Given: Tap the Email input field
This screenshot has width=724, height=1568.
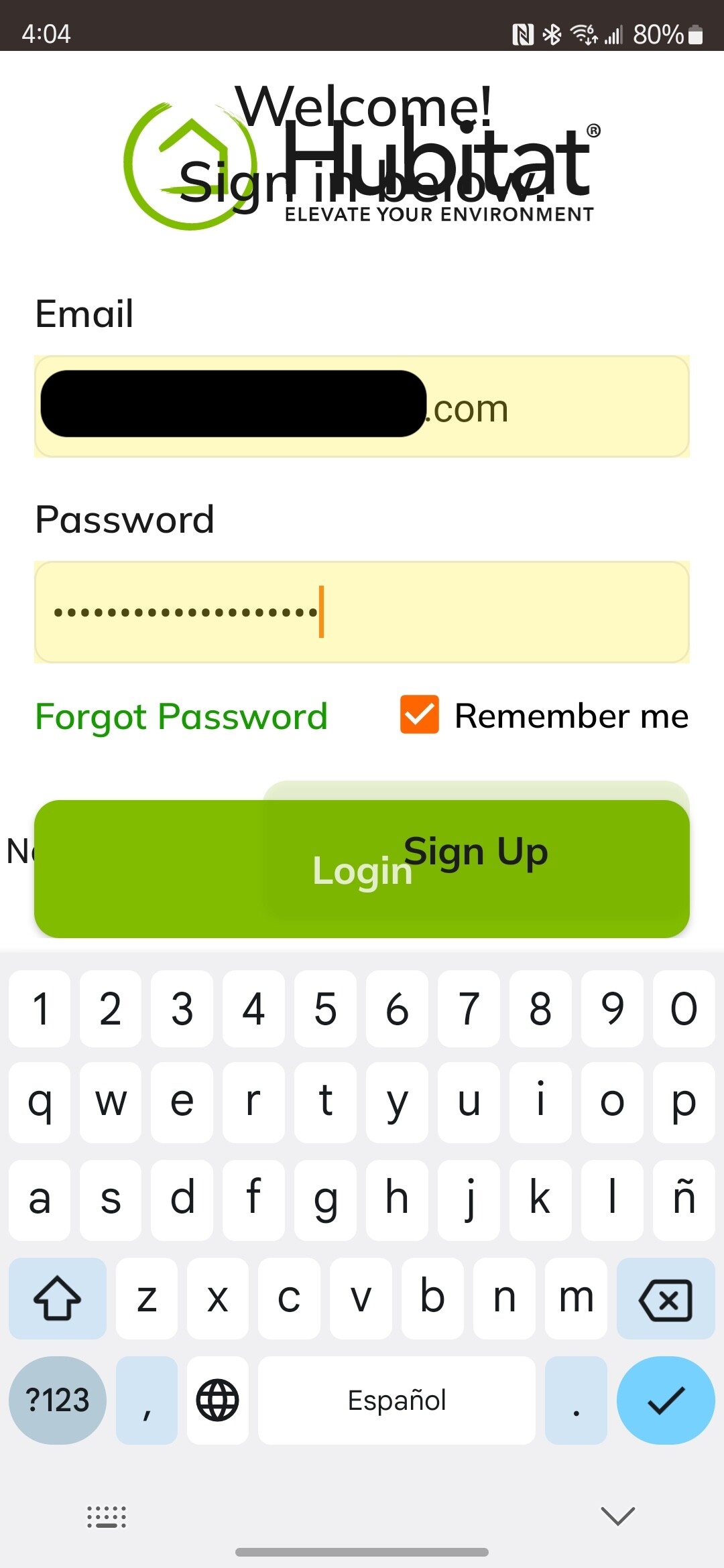Looking at the screenshot, I should coord(362,407).
